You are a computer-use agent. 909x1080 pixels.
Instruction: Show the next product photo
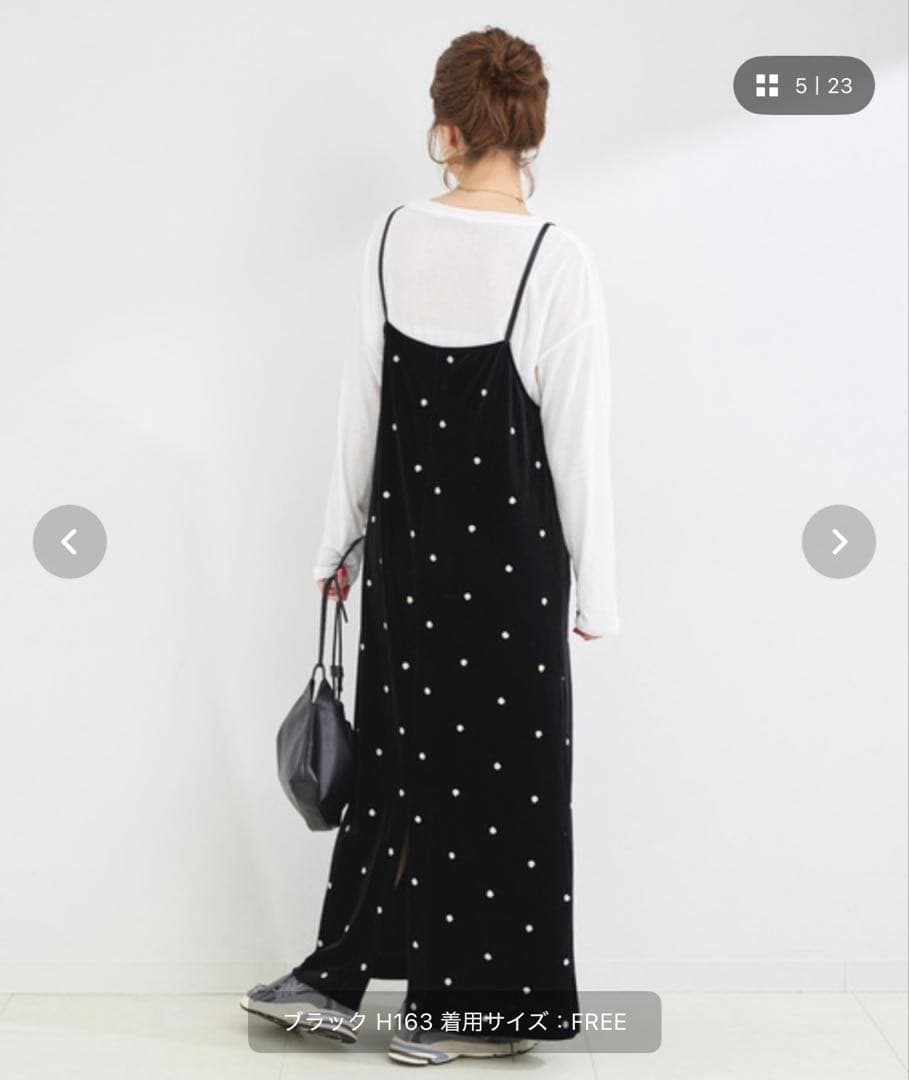(x=838, y=542)
